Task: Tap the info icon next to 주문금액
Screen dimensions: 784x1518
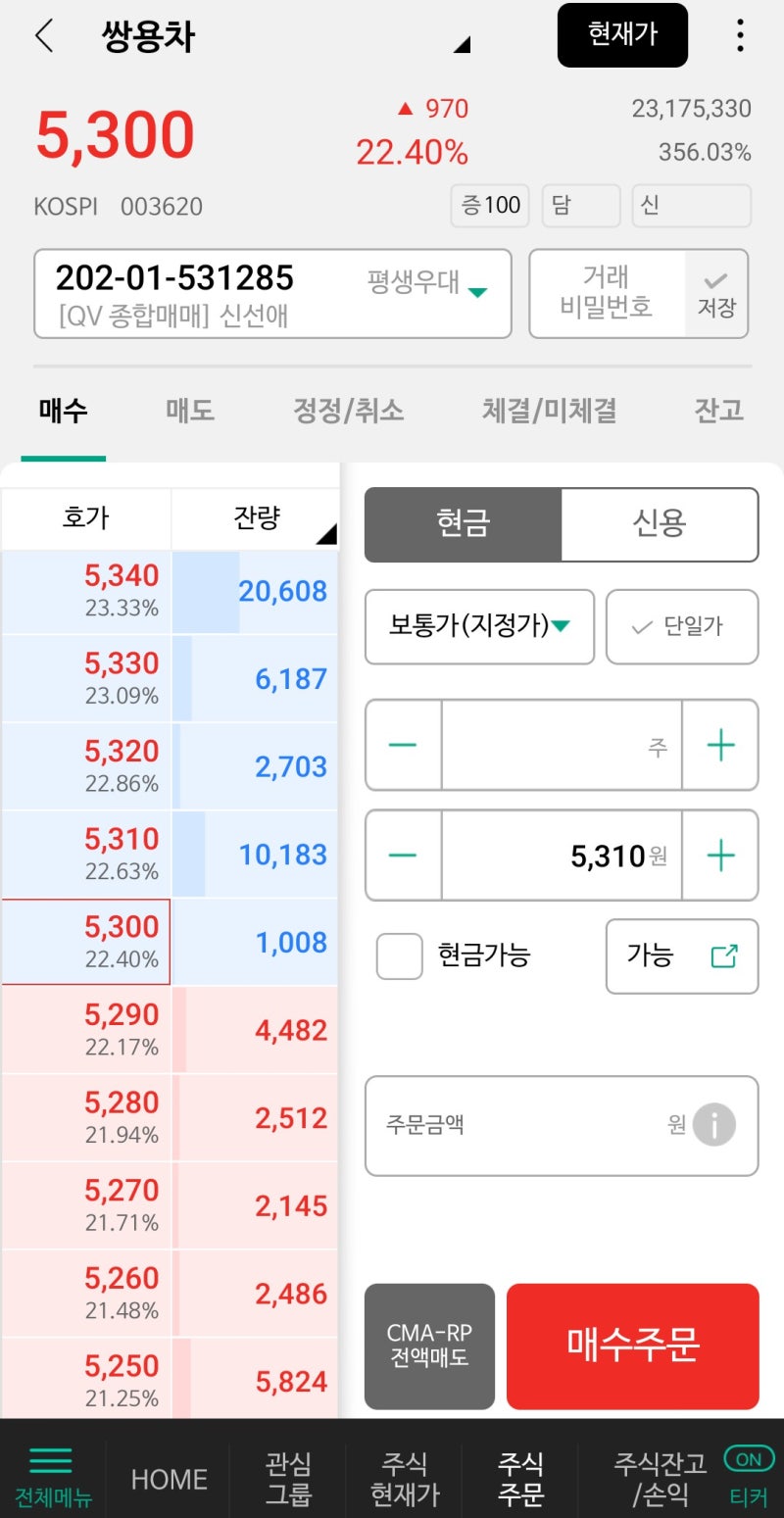Action: point(712,1125)
